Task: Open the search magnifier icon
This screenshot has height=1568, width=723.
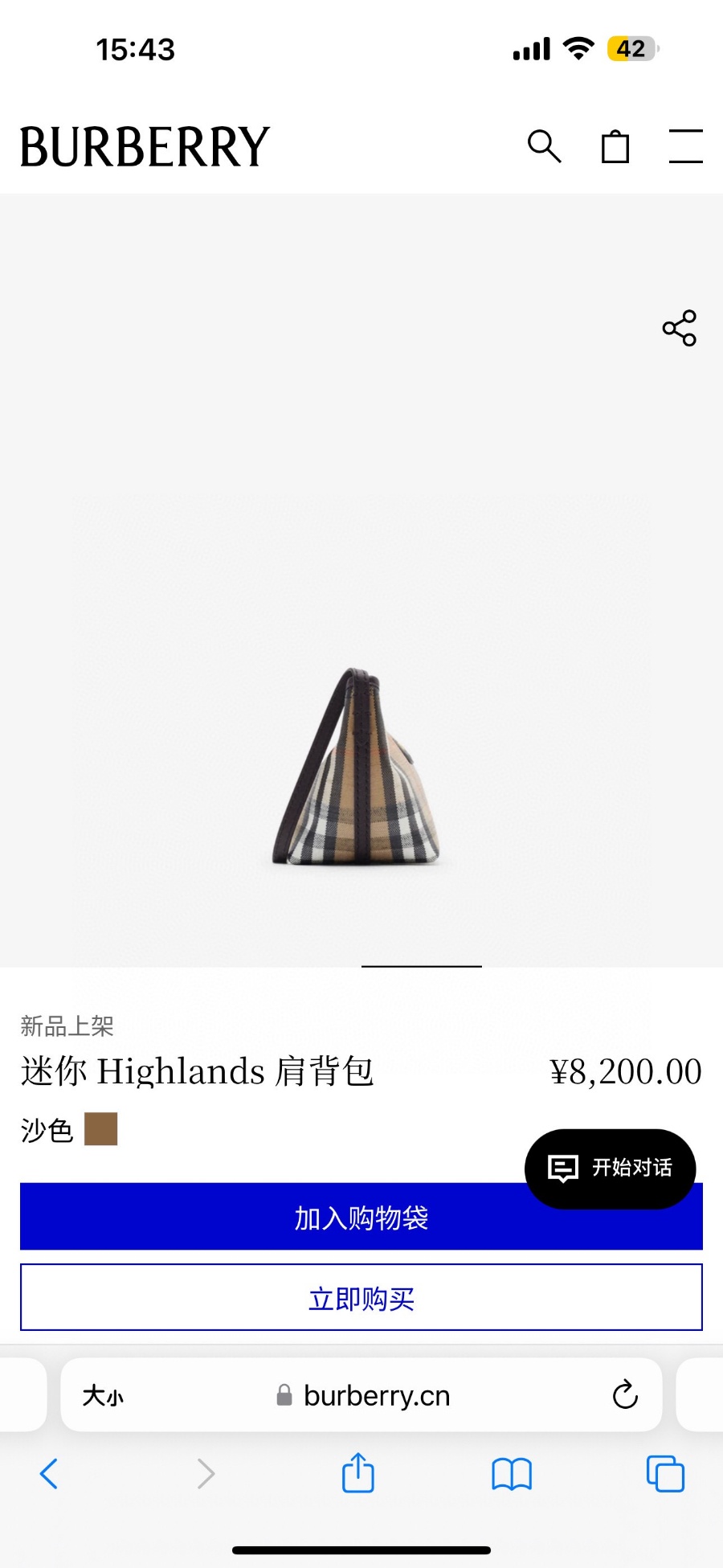Action: tap(544, 146)
